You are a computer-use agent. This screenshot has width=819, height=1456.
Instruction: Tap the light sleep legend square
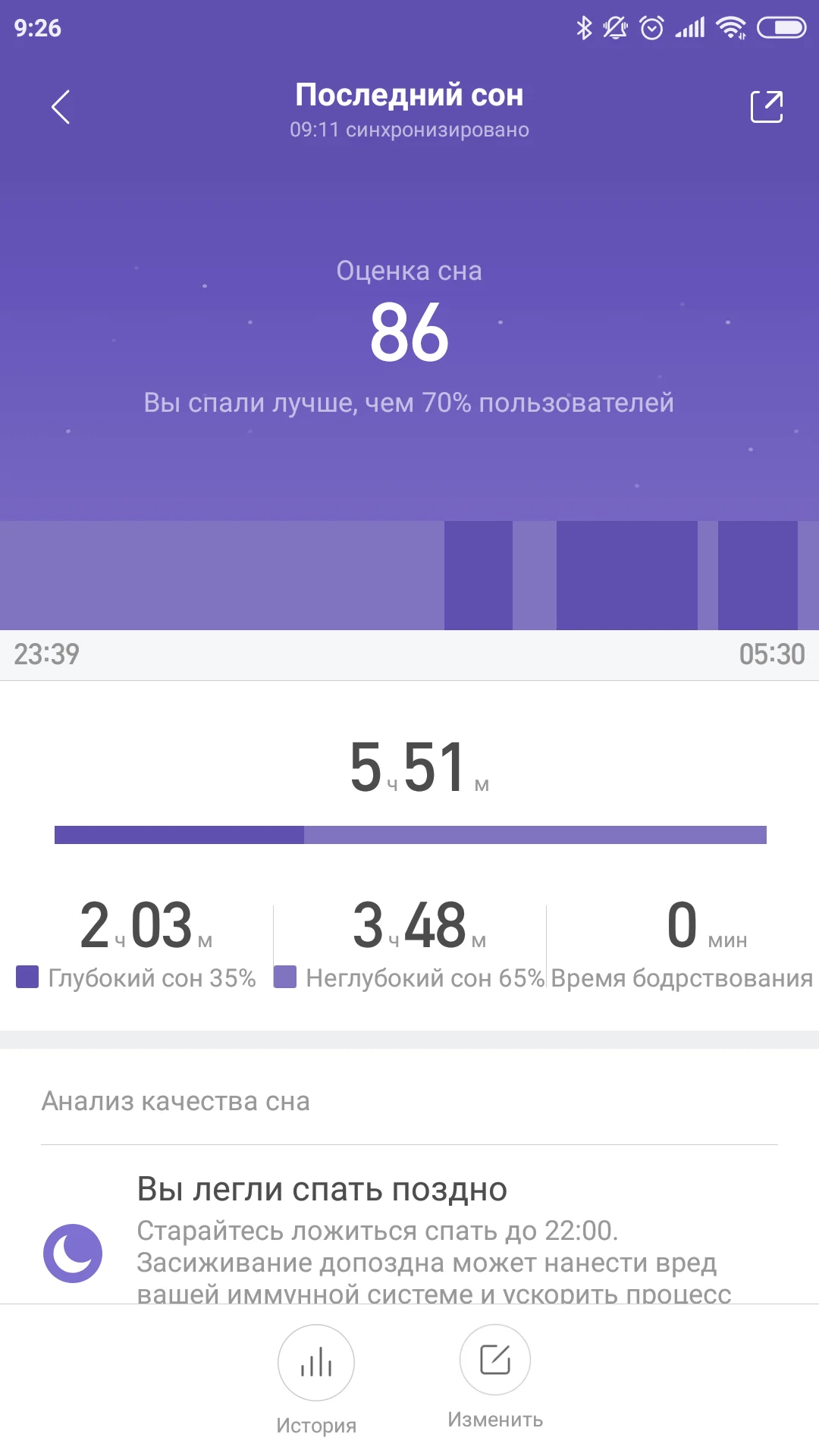point(285,977)
